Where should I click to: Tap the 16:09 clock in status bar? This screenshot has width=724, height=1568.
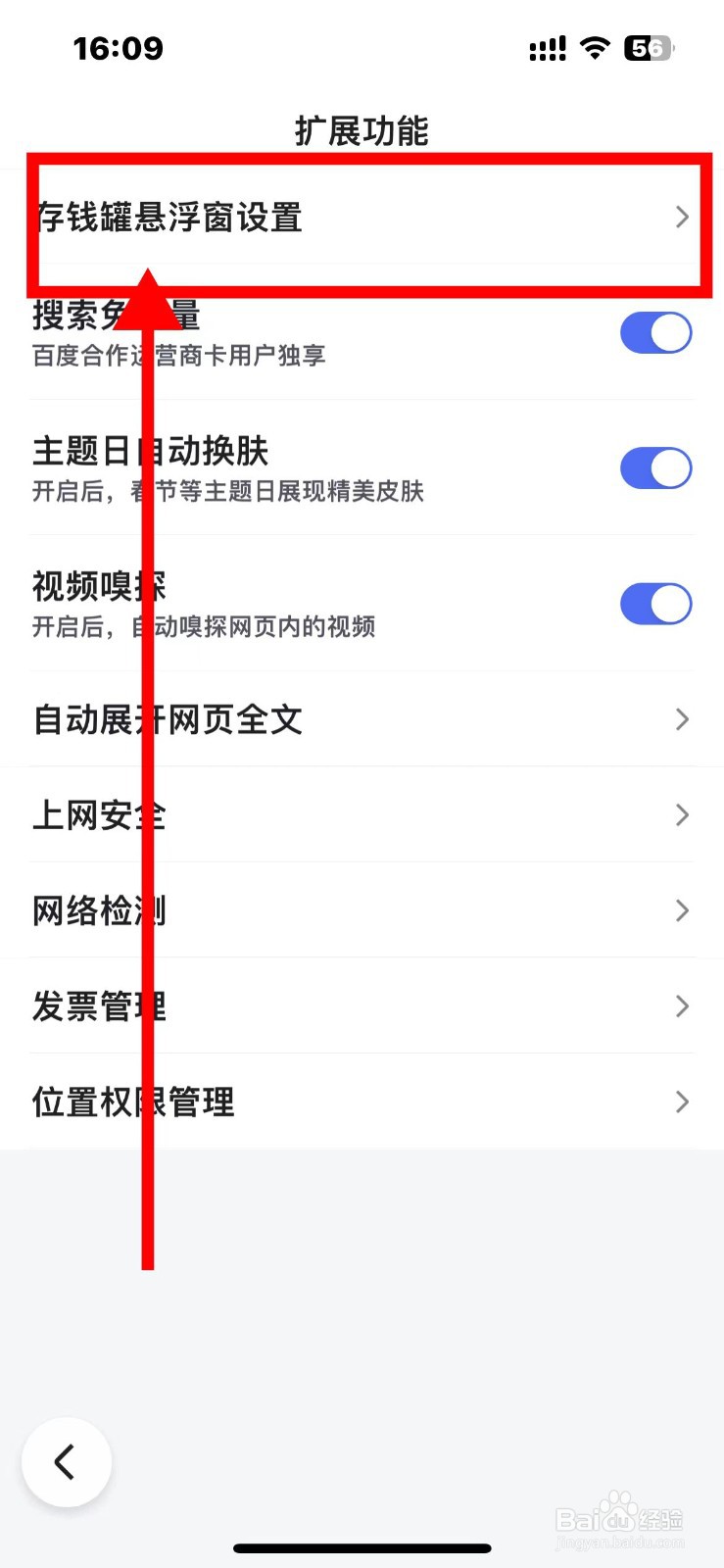(119, 47)
